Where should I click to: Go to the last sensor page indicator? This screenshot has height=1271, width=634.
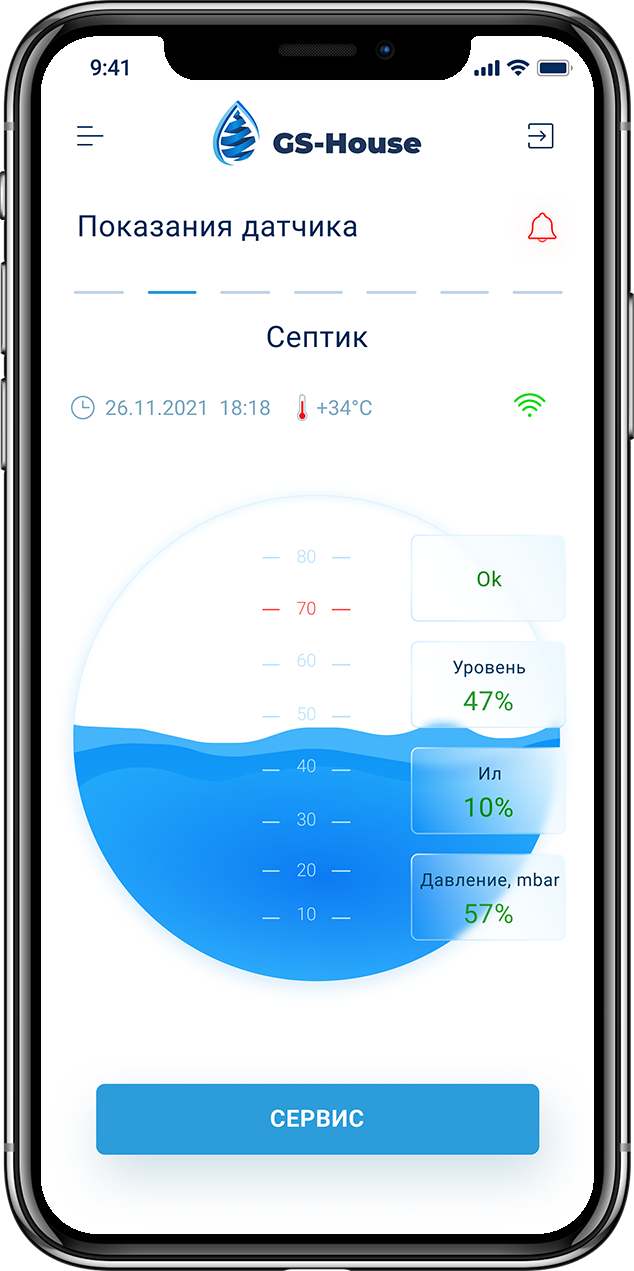pos(537,292)
